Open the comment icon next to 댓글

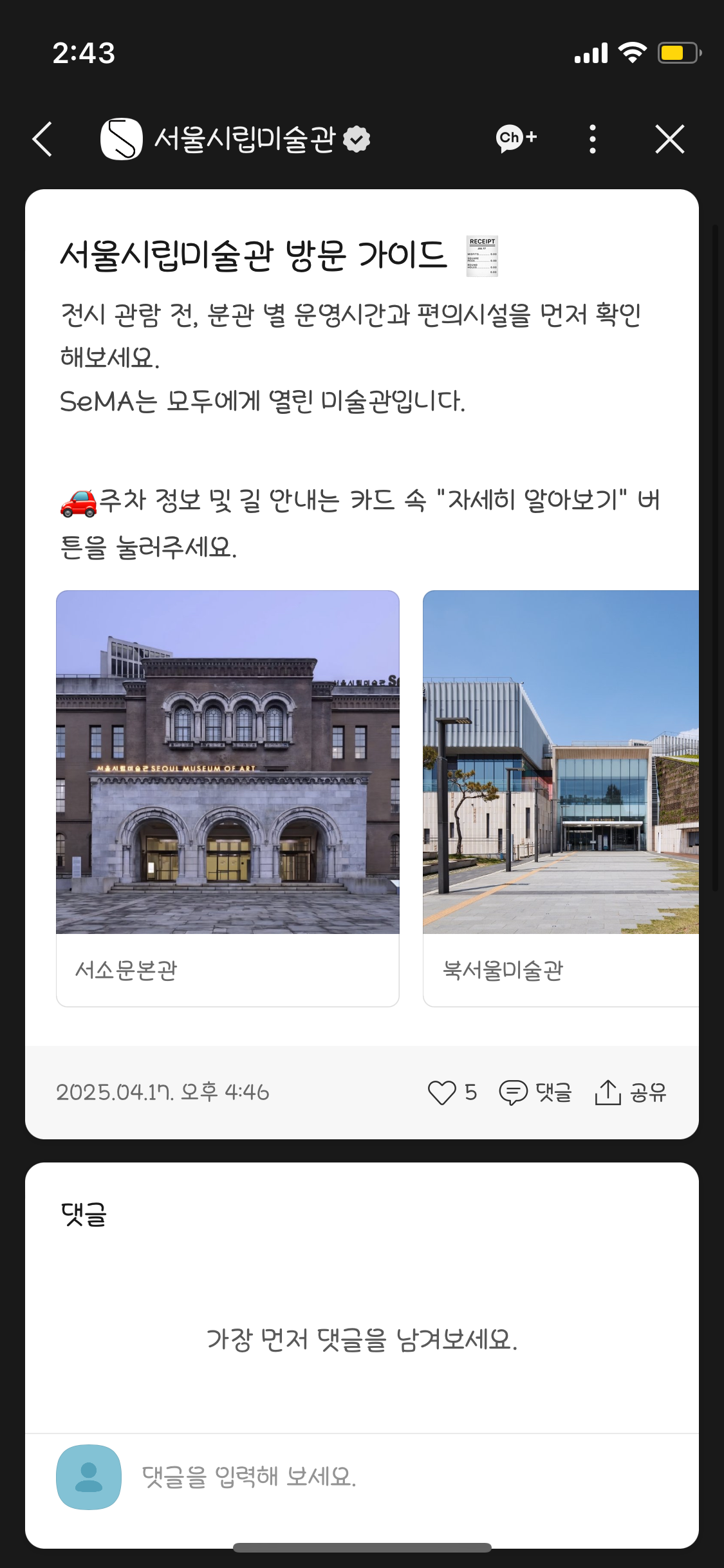(x=515, y=1092)
